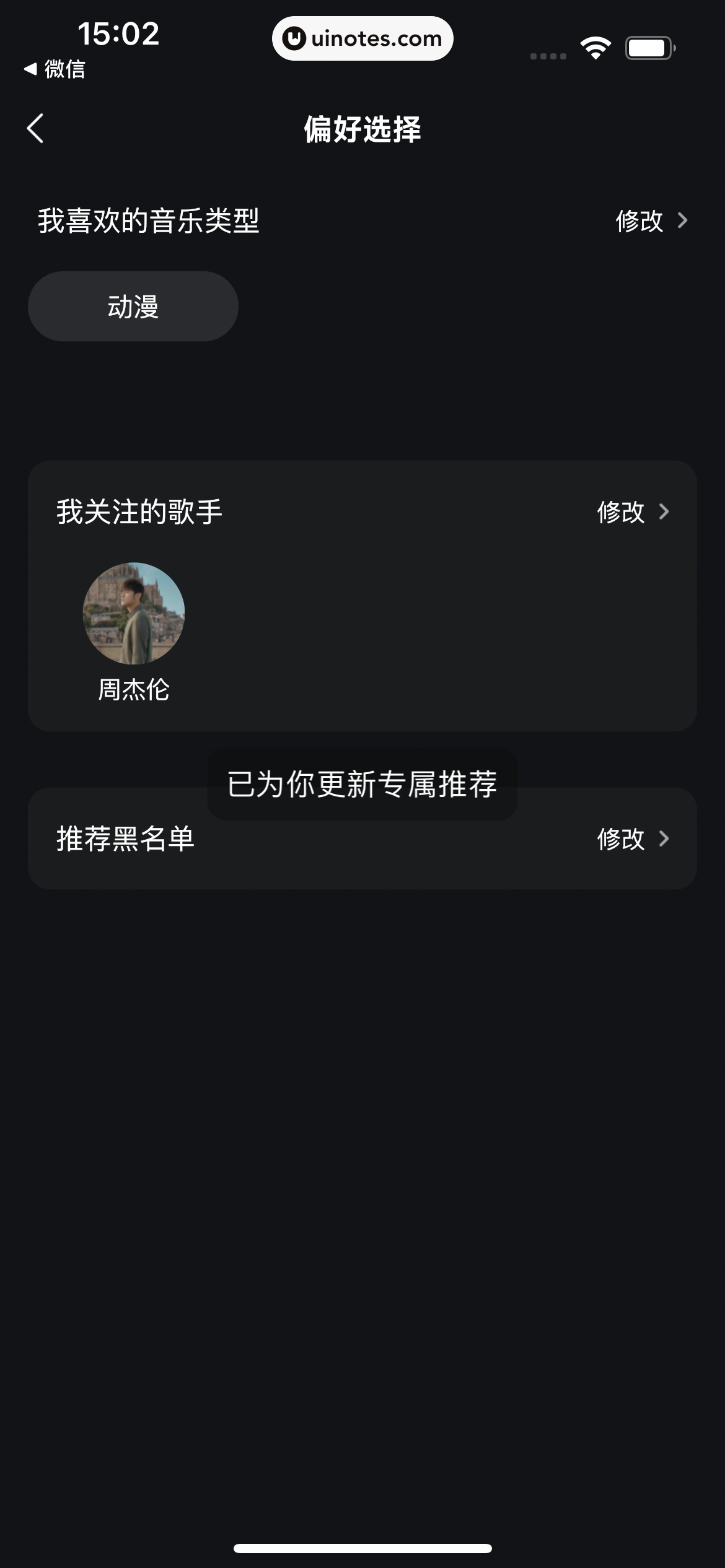
Task: Return to 微信 via status bar link
Action: tap(55, 69)
